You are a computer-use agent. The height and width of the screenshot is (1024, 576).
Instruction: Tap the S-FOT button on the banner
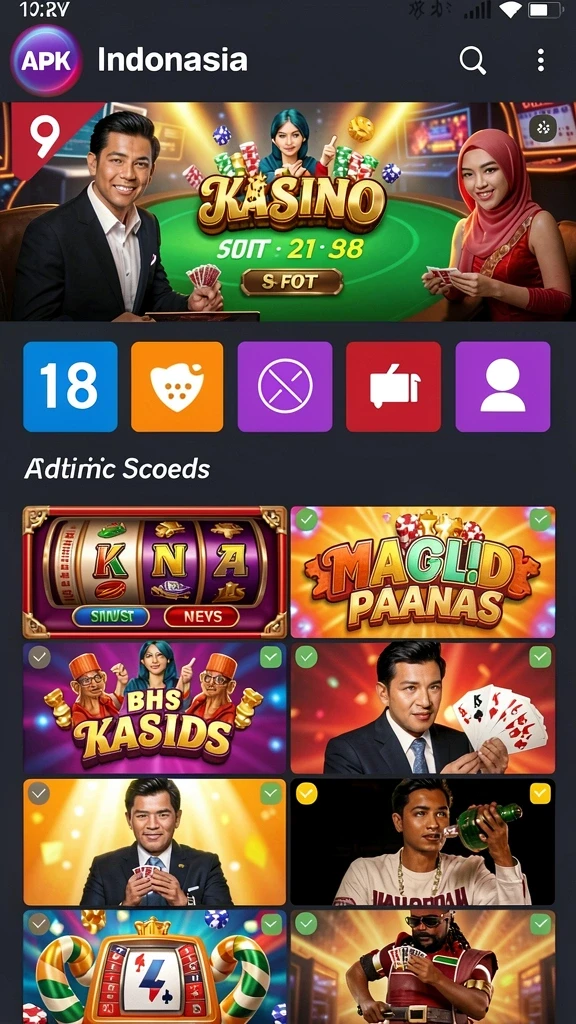click(292, 282)
